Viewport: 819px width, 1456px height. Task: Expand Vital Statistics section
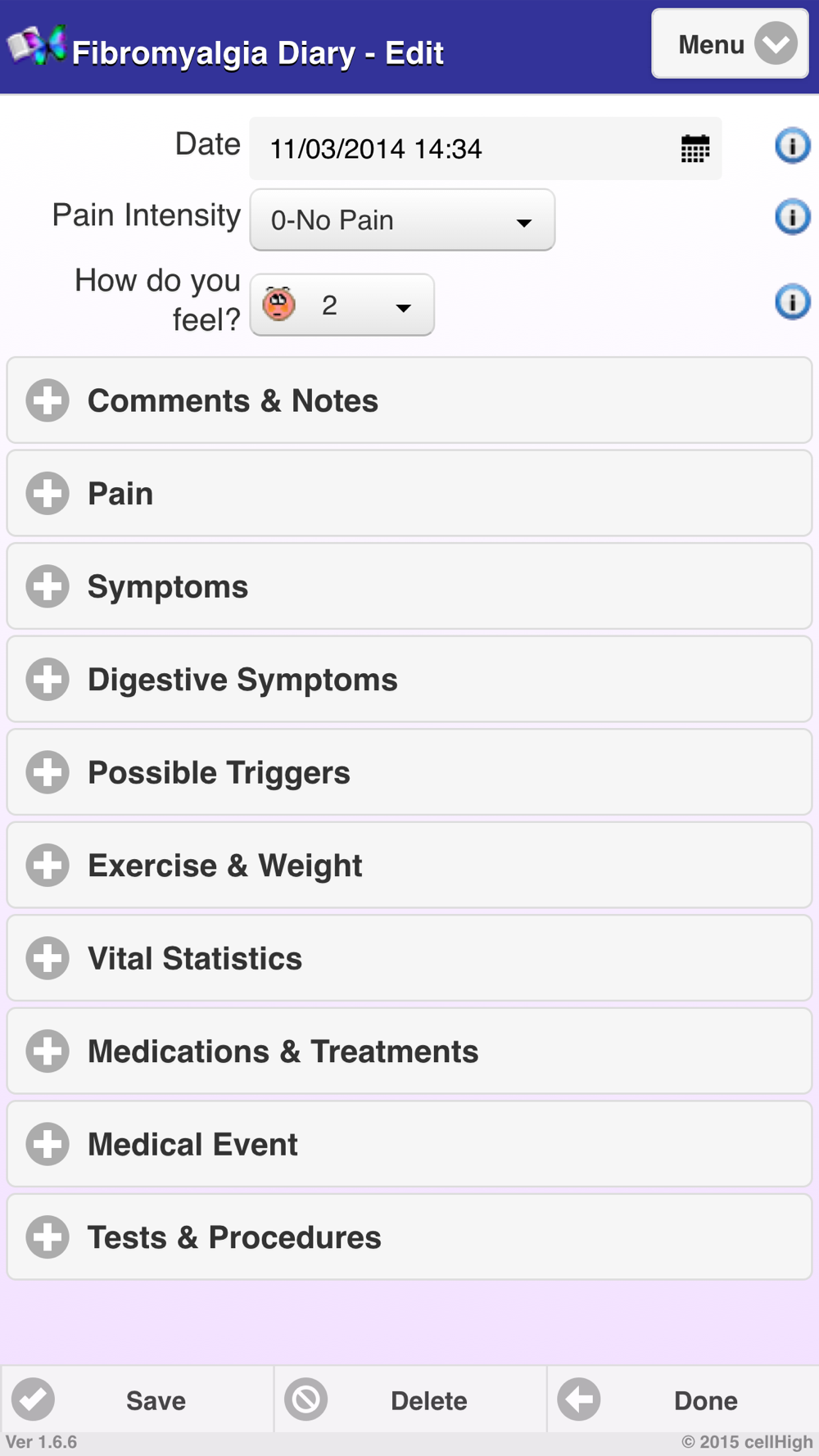[x=409, y=958]
